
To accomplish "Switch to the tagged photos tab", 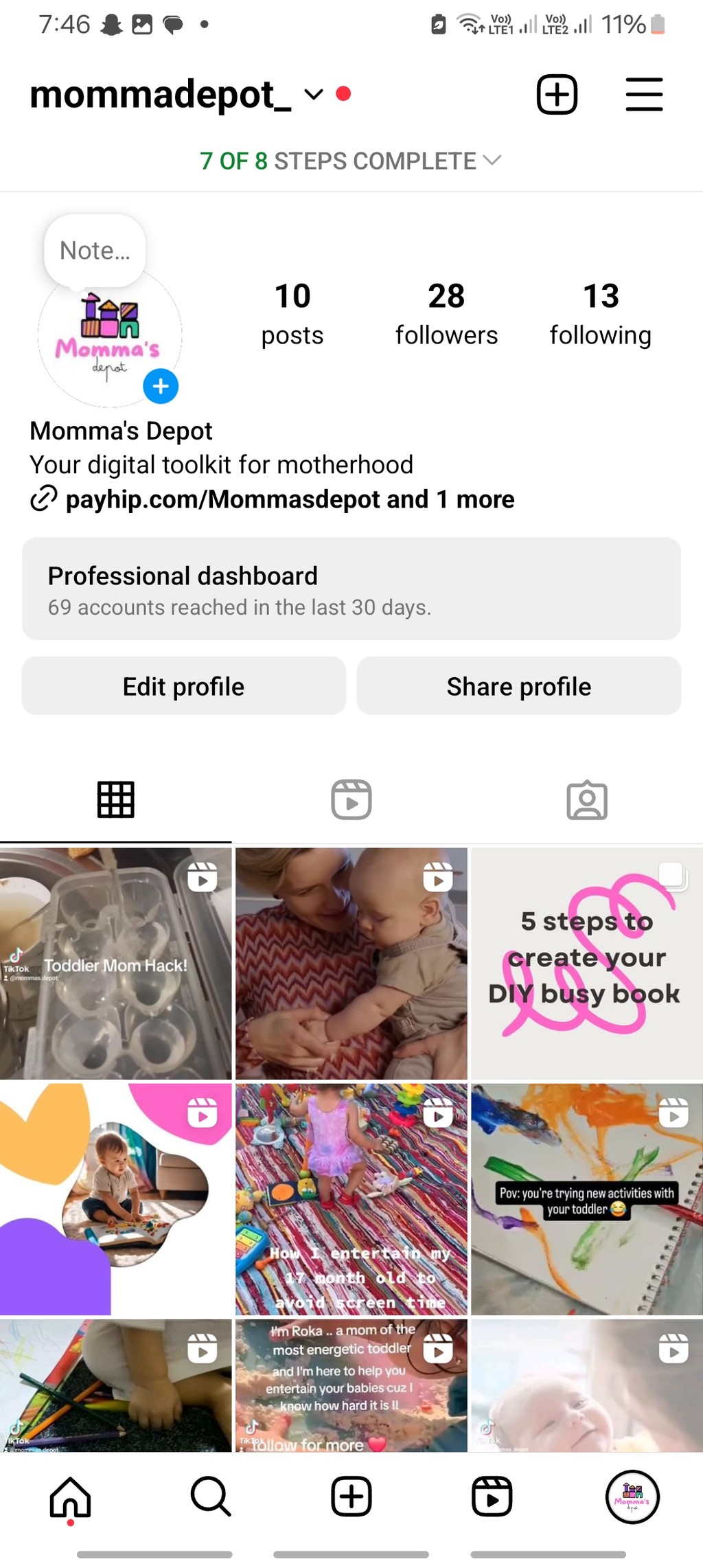I will [587, 799].
